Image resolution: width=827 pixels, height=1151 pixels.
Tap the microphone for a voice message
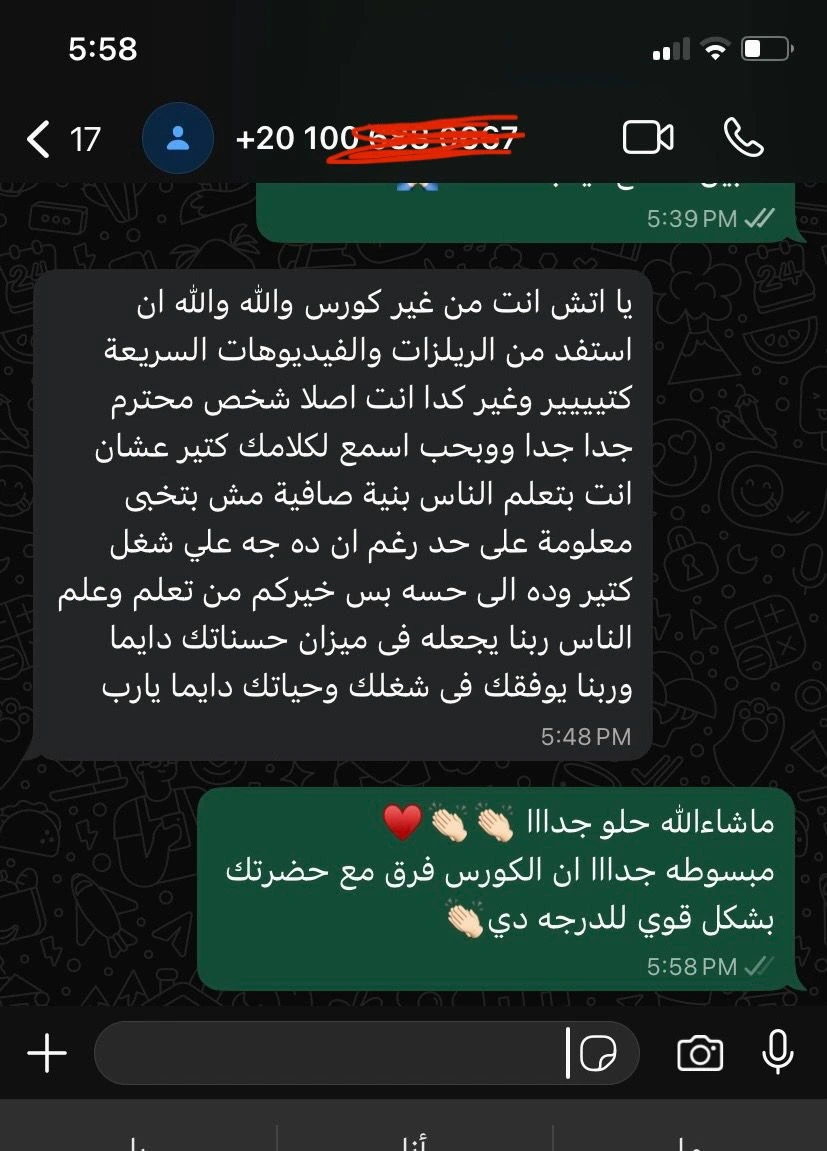777,1053
